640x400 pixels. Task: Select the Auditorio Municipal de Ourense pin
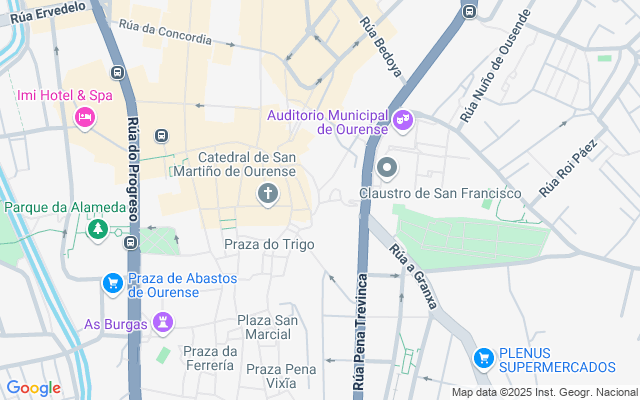pyautogui.click(x=403, y=120)
